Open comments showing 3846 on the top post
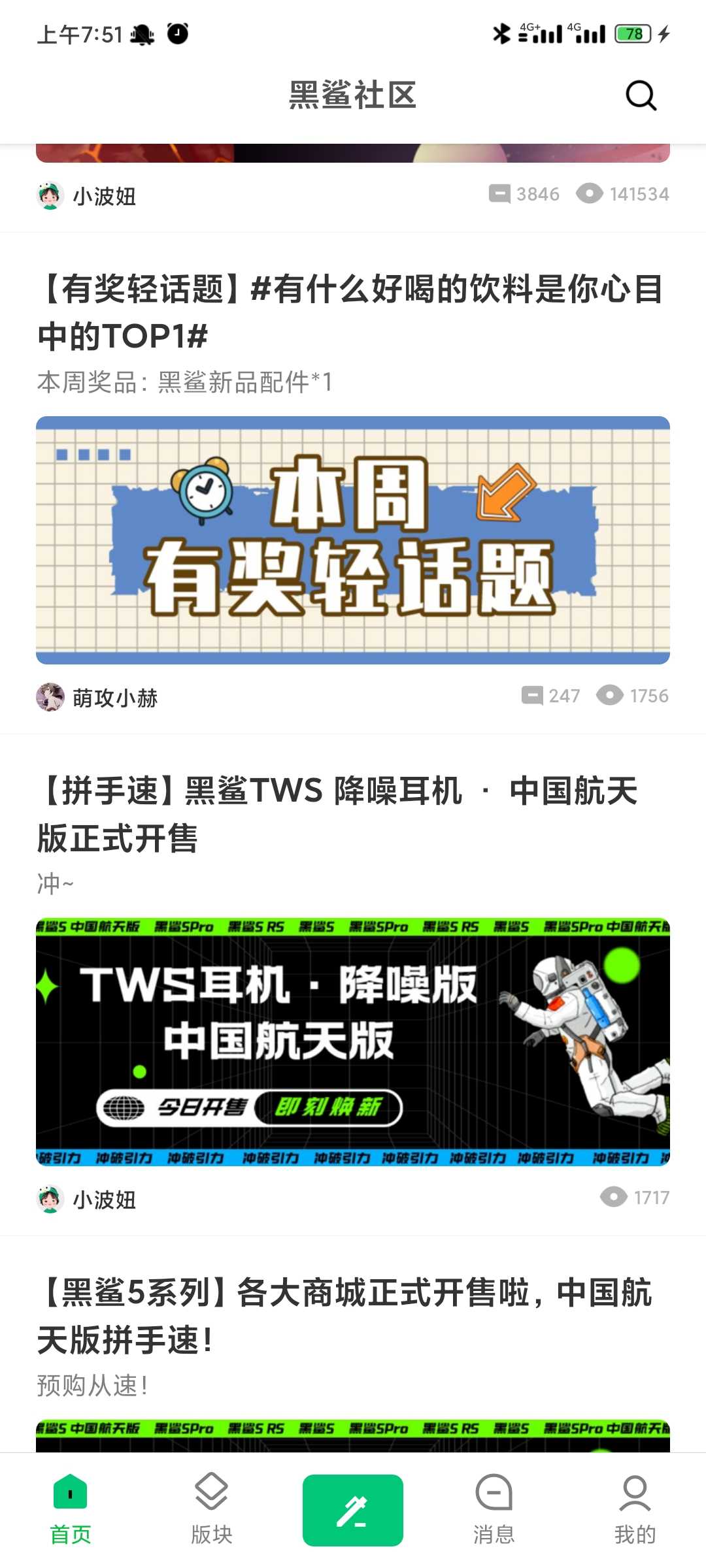706x1568 pixels. tap(524, 194)
